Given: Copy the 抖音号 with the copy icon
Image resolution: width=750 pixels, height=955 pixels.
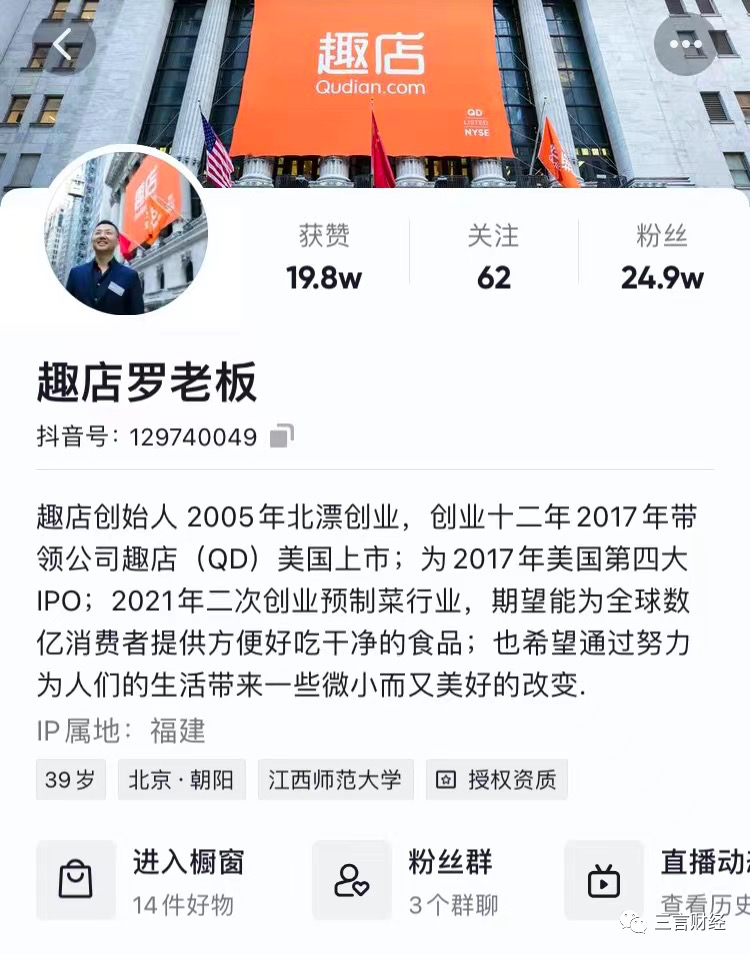Looking at the screenshot, I should [283, 434].
